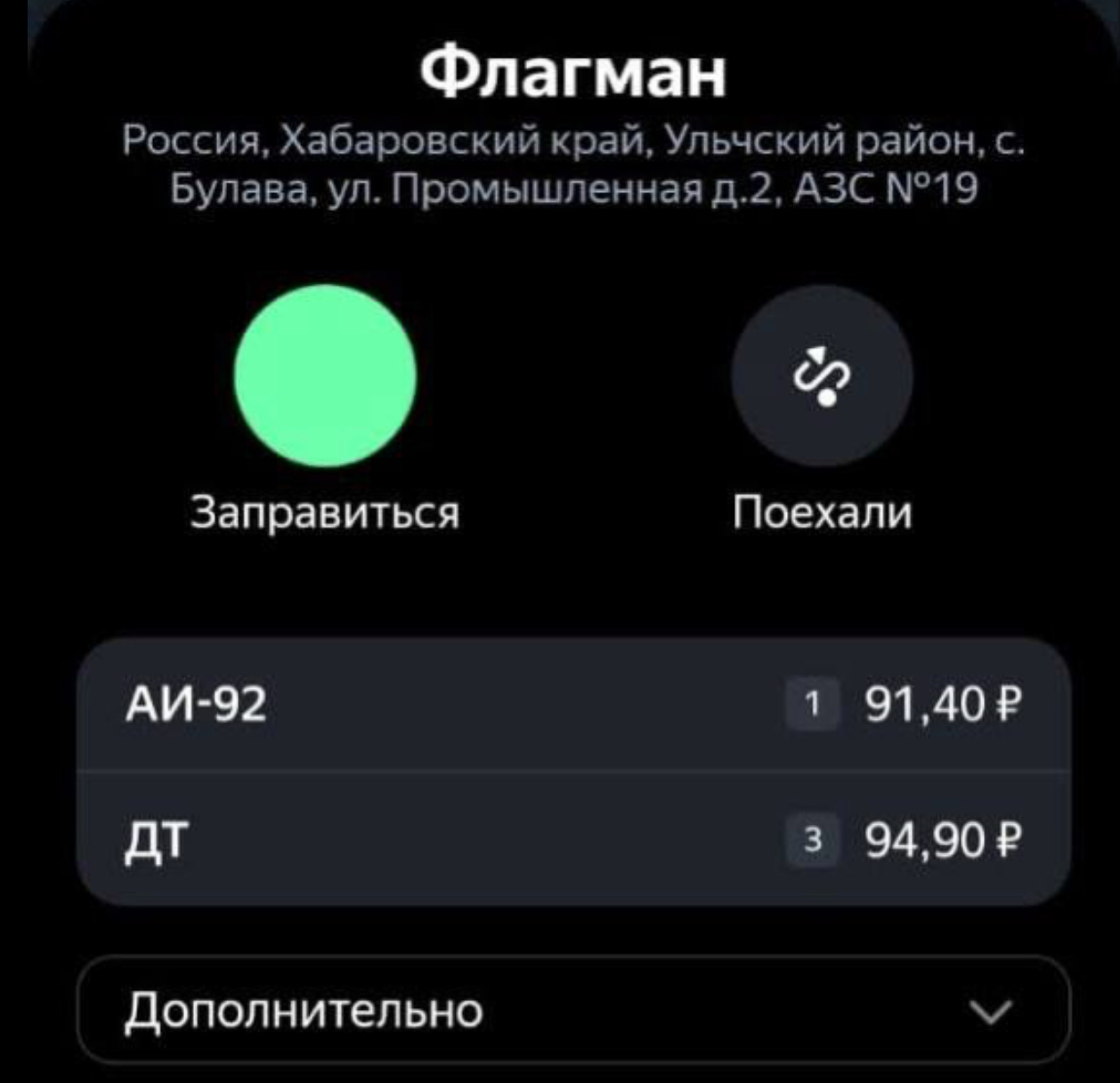Screen dimensions: 1120x1083
Task: Start route with Поехали button
Action: [822, 376]
